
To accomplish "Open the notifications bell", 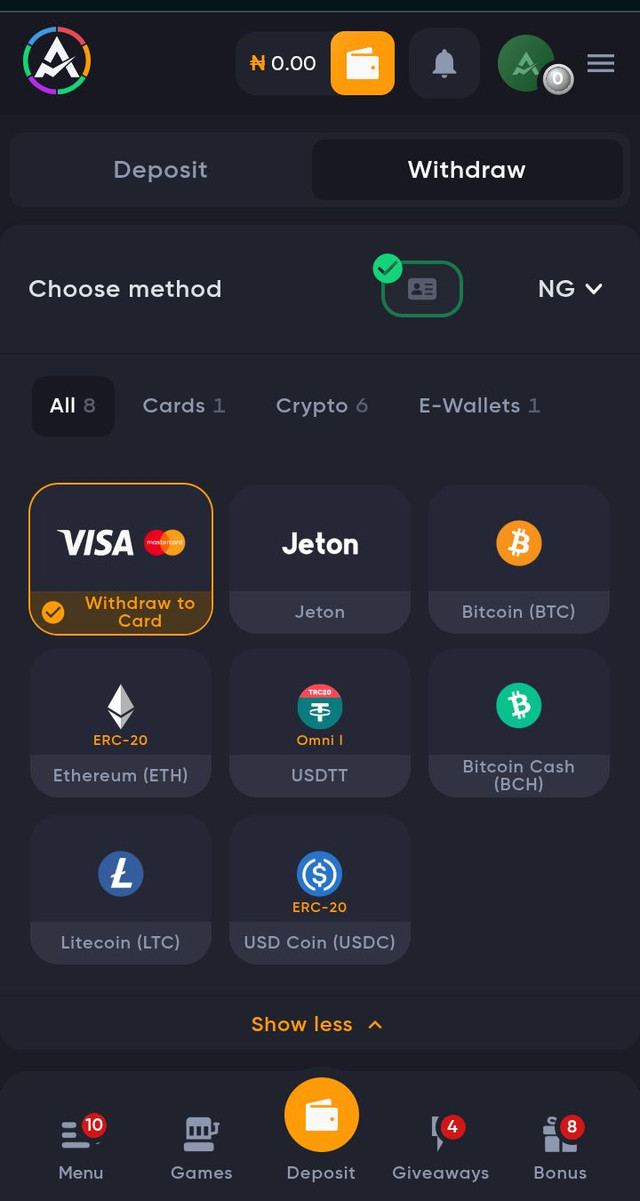I will tap(444, 64).
